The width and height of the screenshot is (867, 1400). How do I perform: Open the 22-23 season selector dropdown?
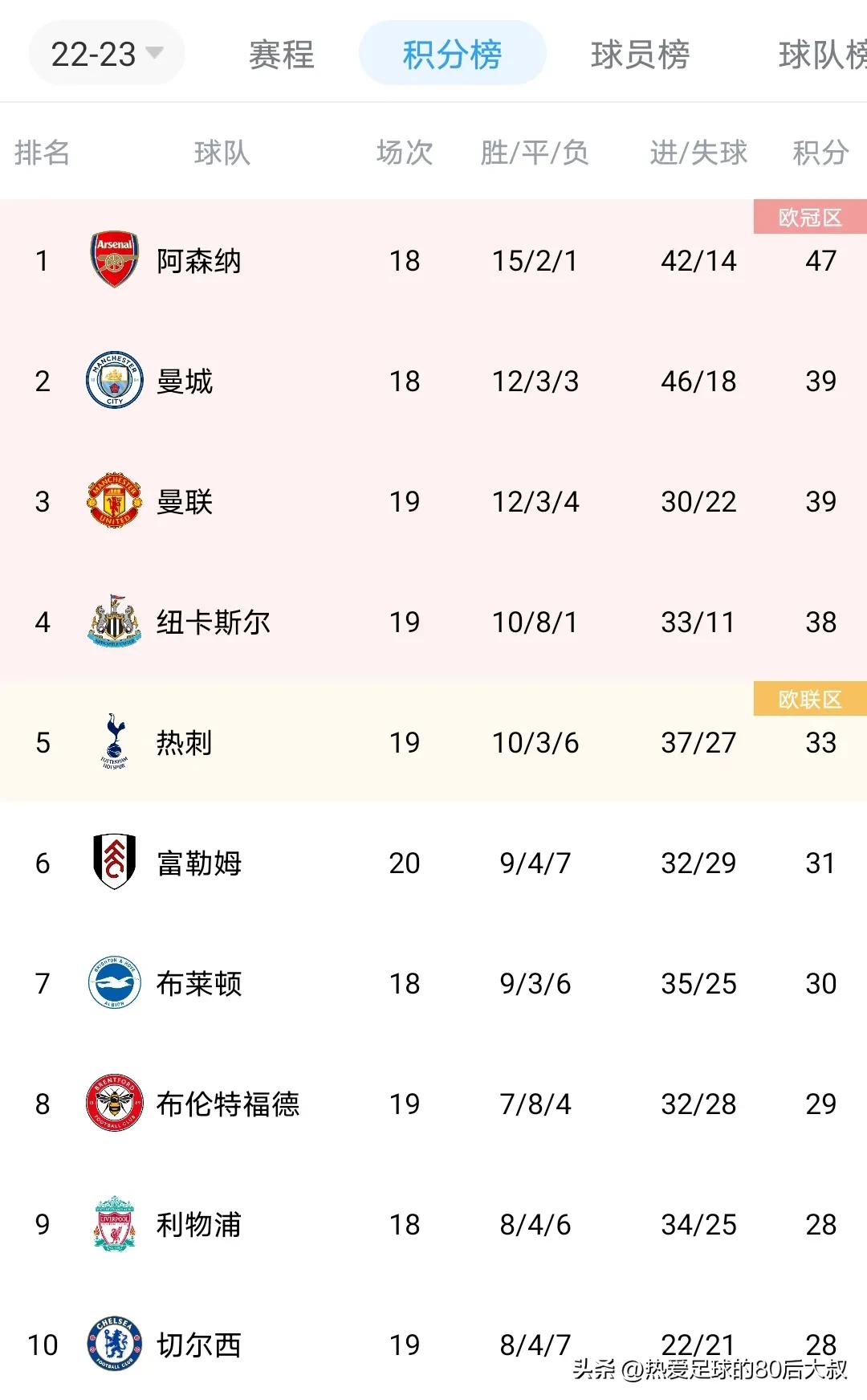pos(107,52)
